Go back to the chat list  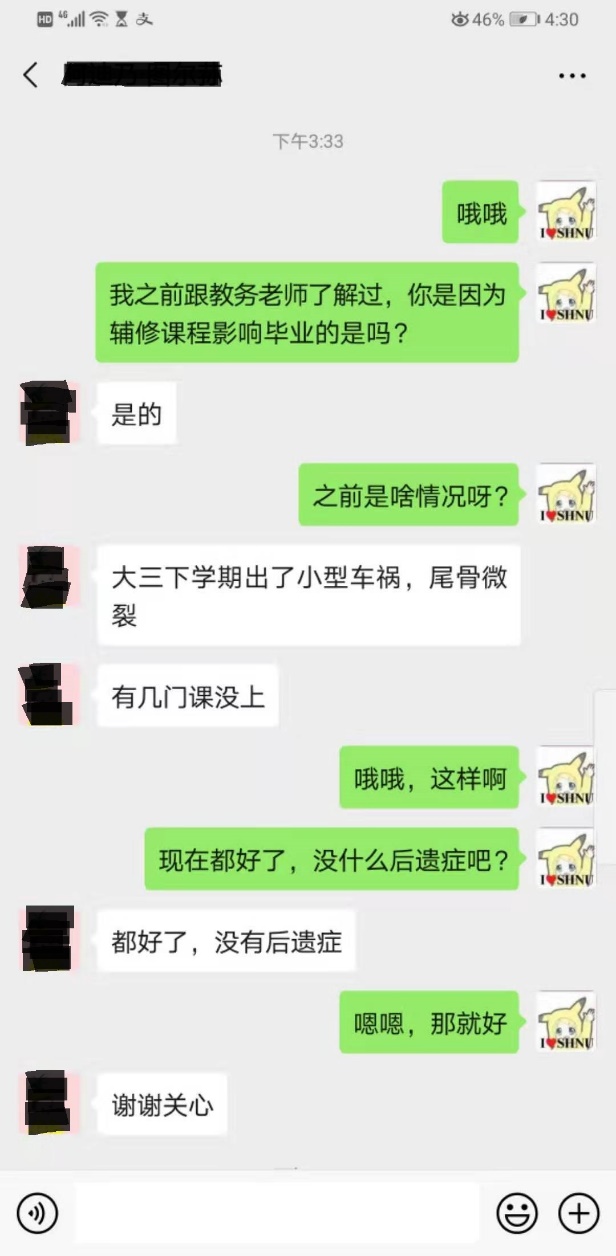coord(31,75)
